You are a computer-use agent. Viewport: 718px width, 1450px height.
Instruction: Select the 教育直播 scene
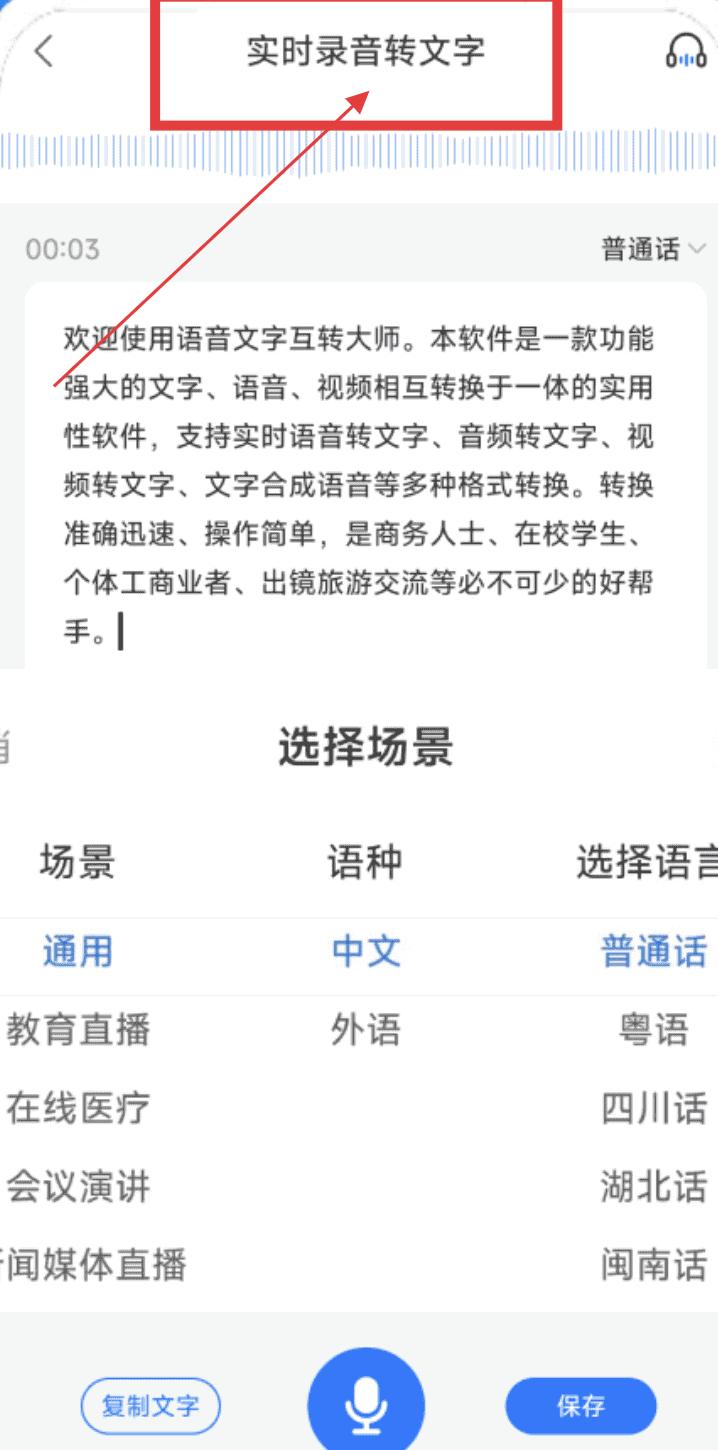78,1029
